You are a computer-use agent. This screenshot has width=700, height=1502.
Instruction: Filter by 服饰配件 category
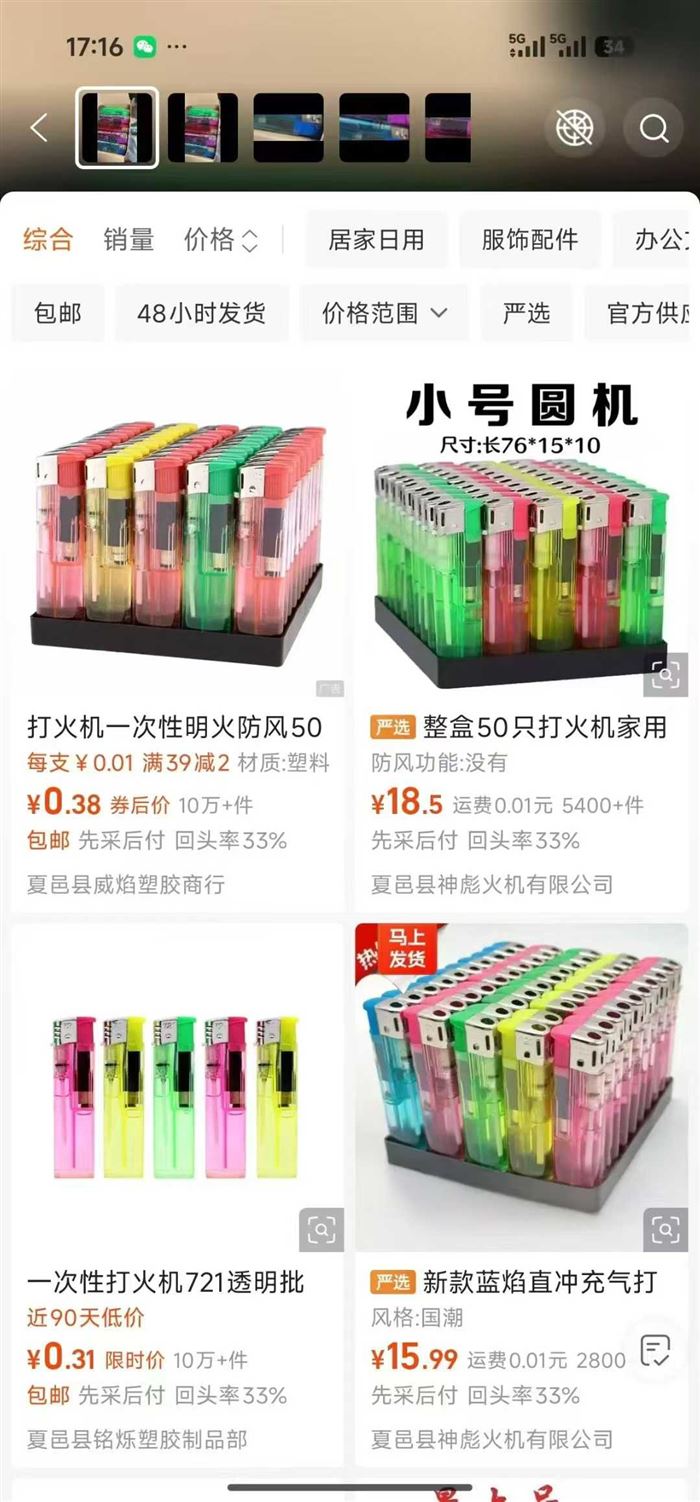pos(530,240)
